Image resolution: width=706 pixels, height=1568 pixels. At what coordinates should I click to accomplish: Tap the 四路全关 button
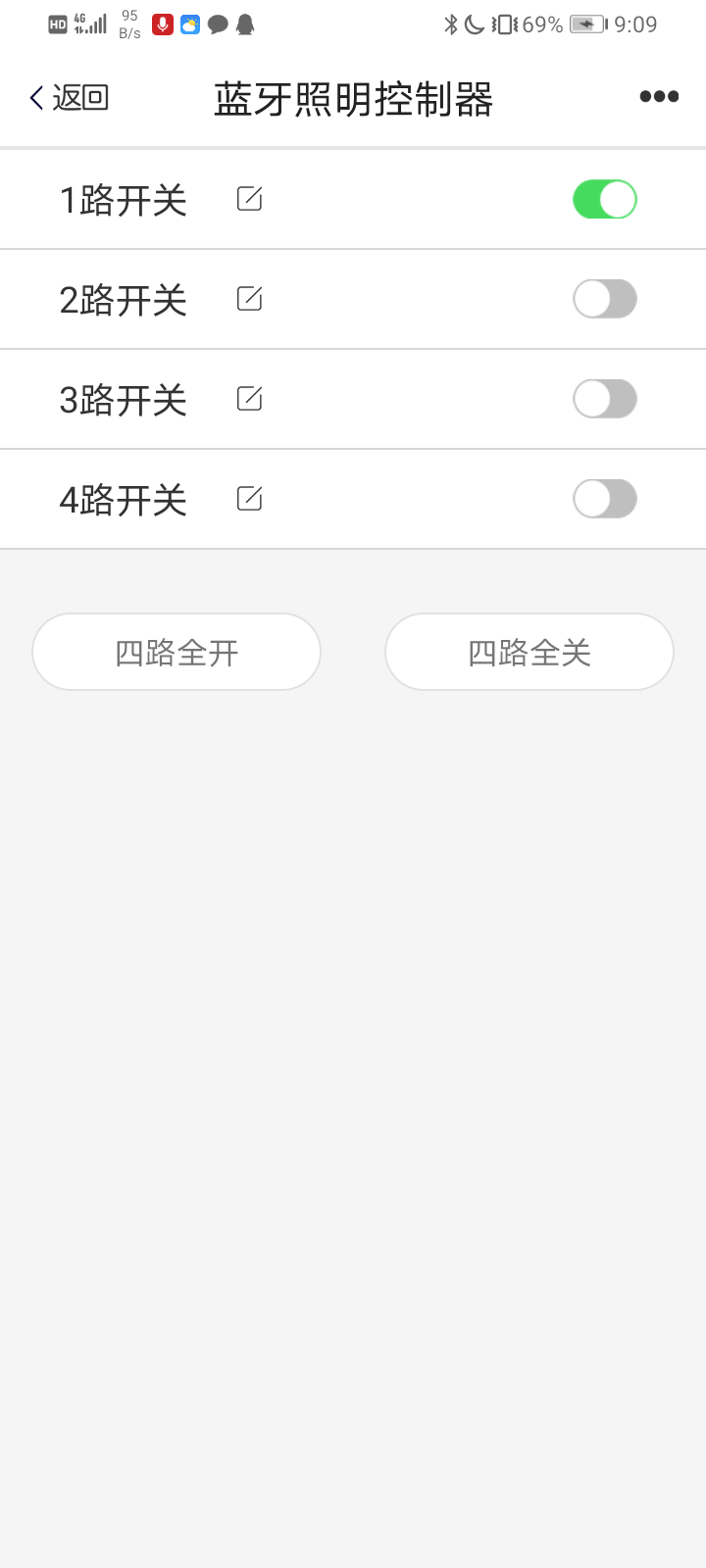point(529,653)
